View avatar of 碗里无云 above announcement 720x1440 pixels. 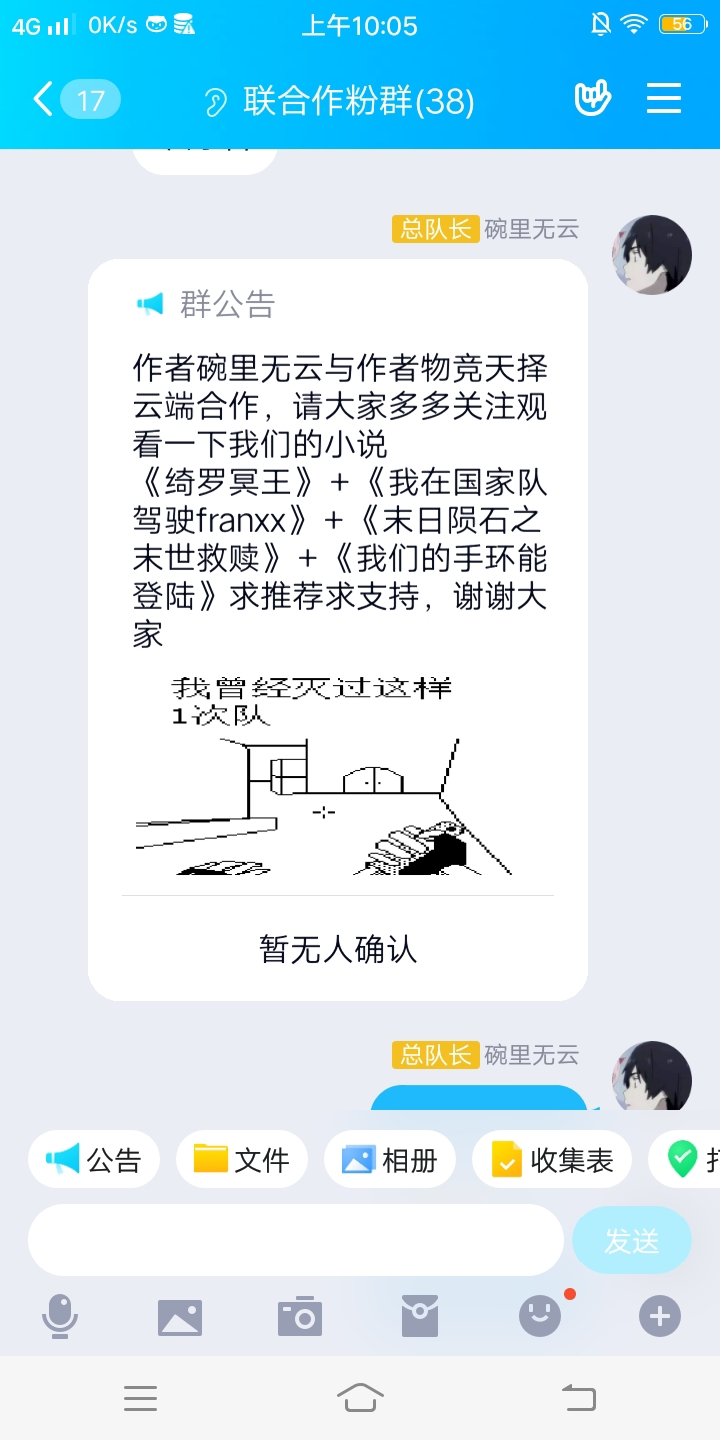pos(652,255)
